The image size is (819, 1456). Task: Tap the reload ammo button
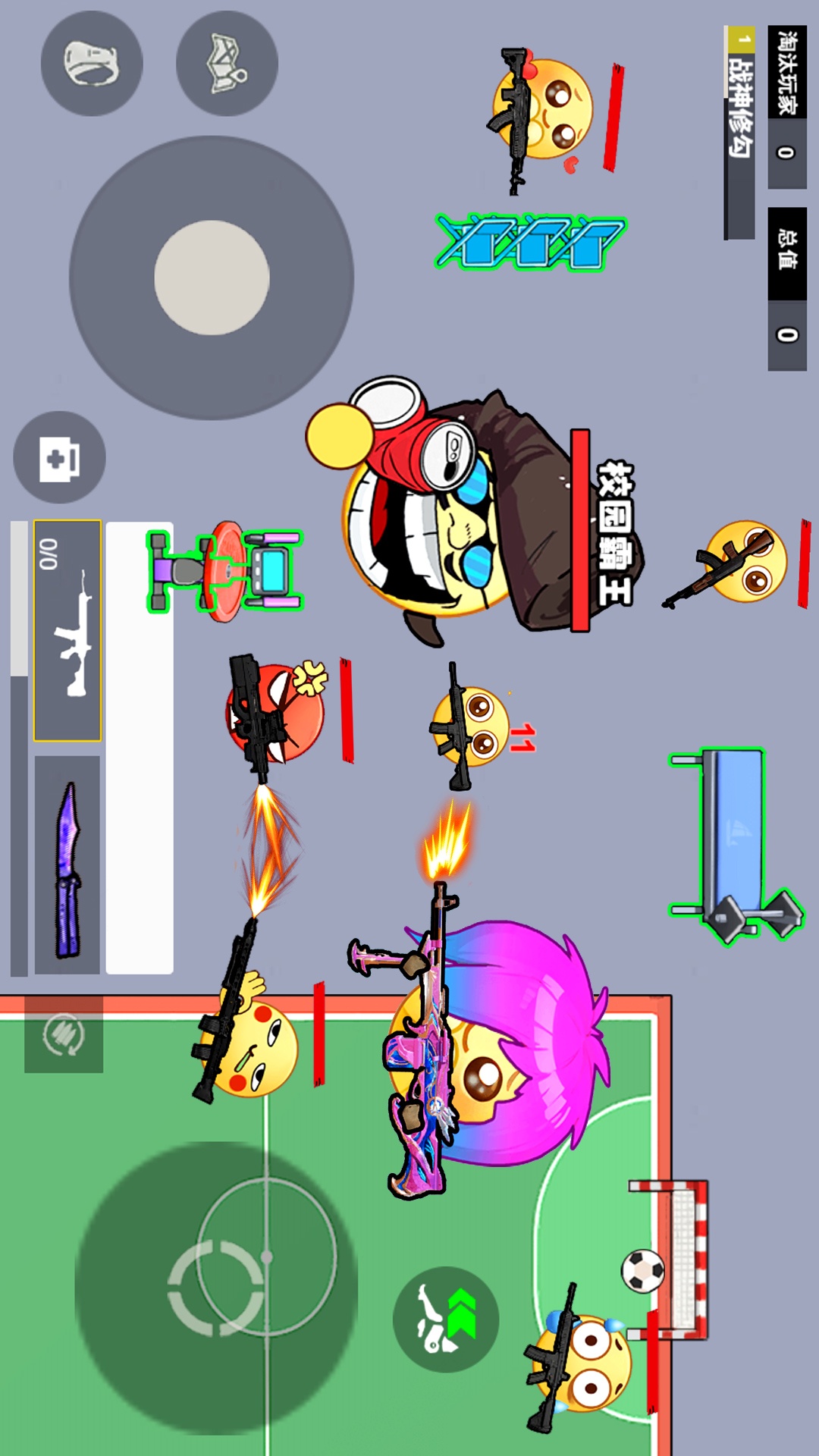64,1034
